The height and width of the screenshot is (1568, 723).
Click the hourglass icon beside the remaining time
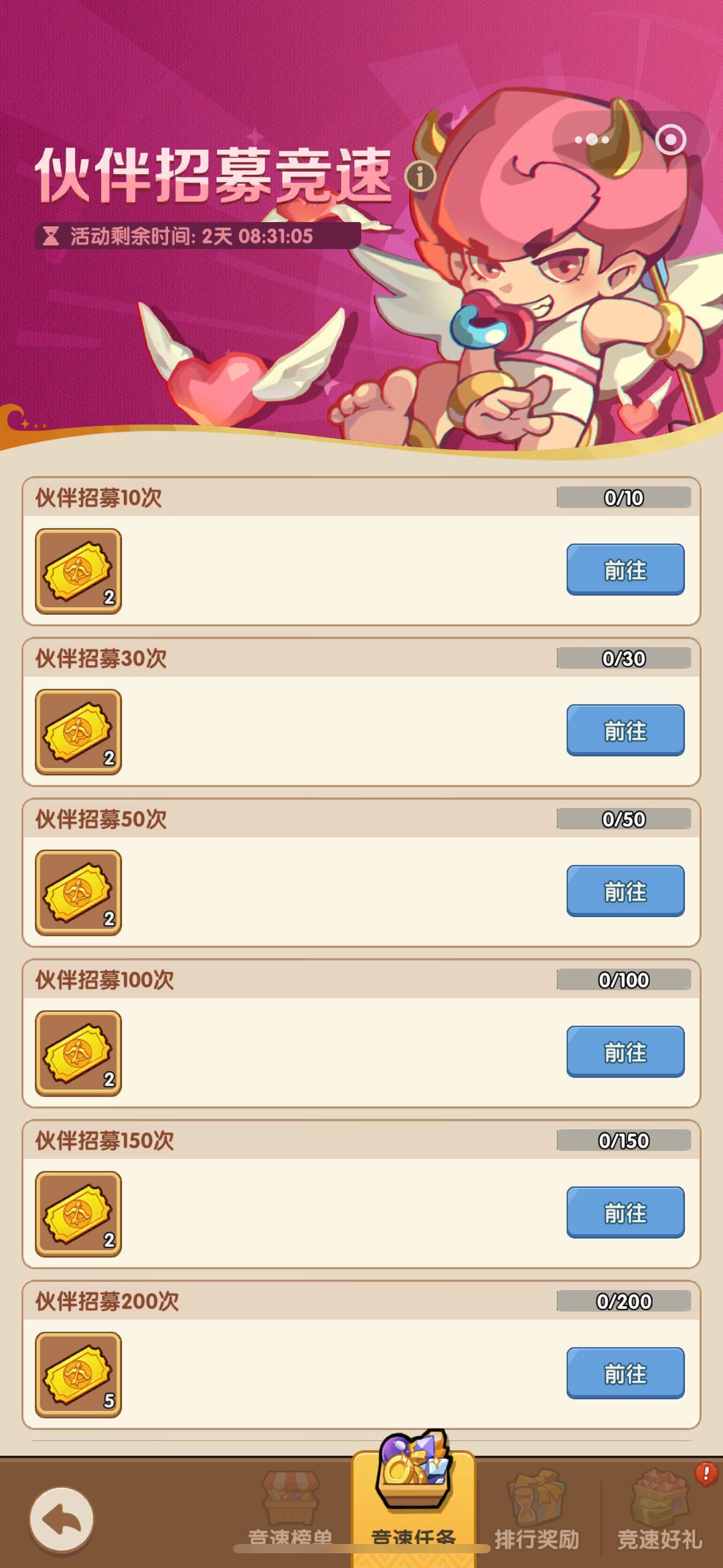coord(52,234)
